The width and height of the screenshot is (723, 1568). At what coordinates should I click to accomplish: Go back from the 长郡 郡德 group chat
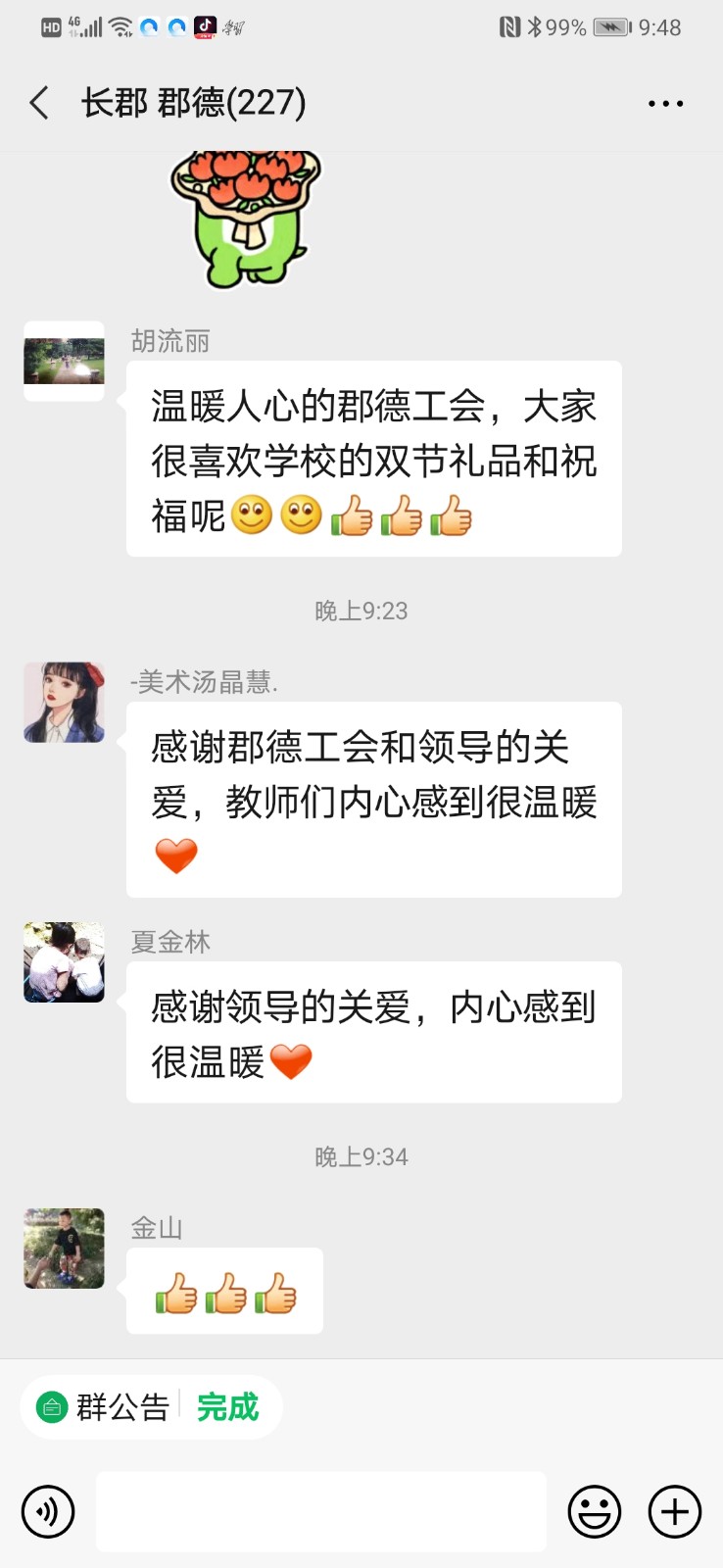[39, 103]
